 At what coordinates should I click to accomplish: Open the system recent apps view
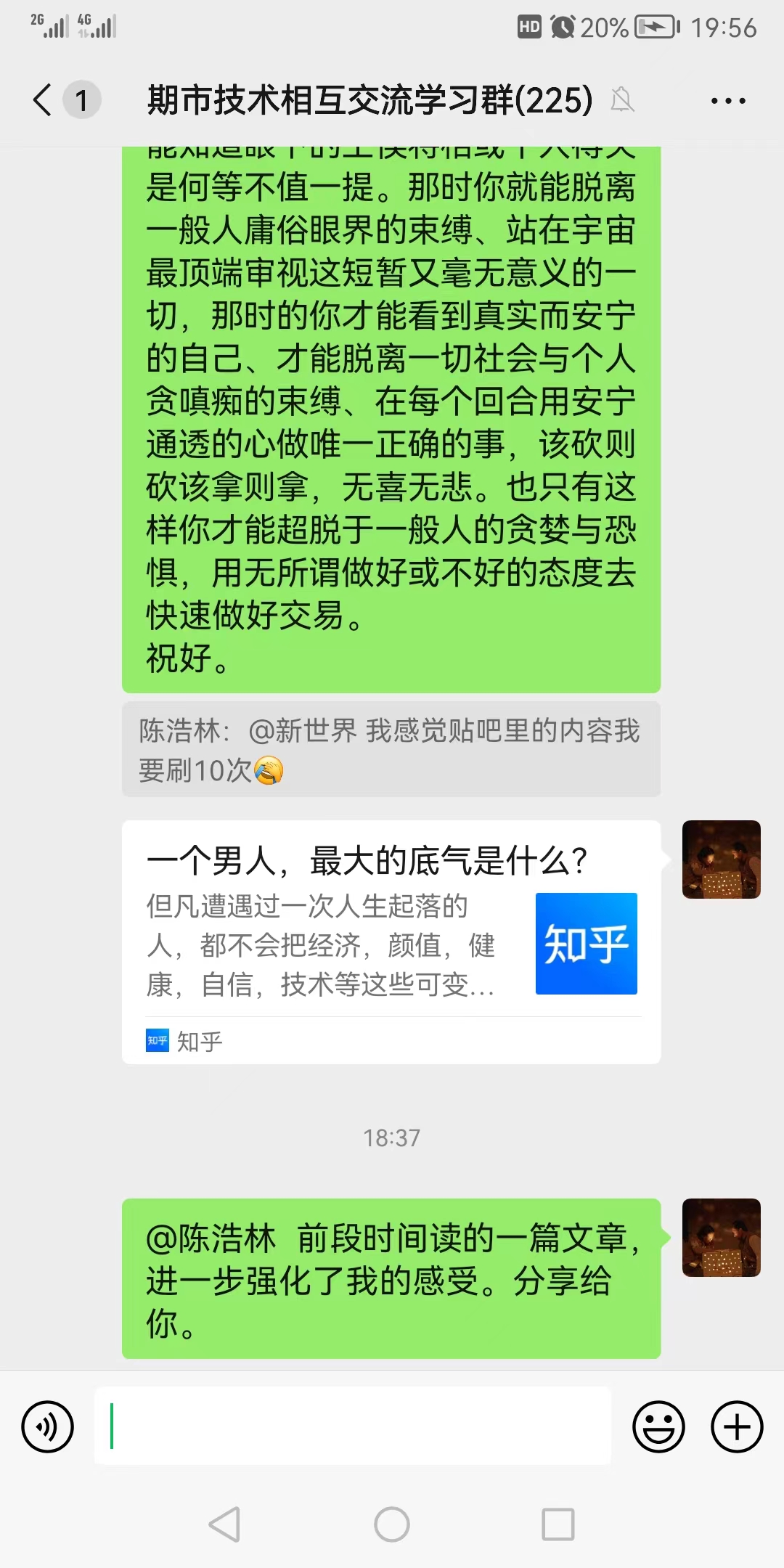tap(558, 1524)
